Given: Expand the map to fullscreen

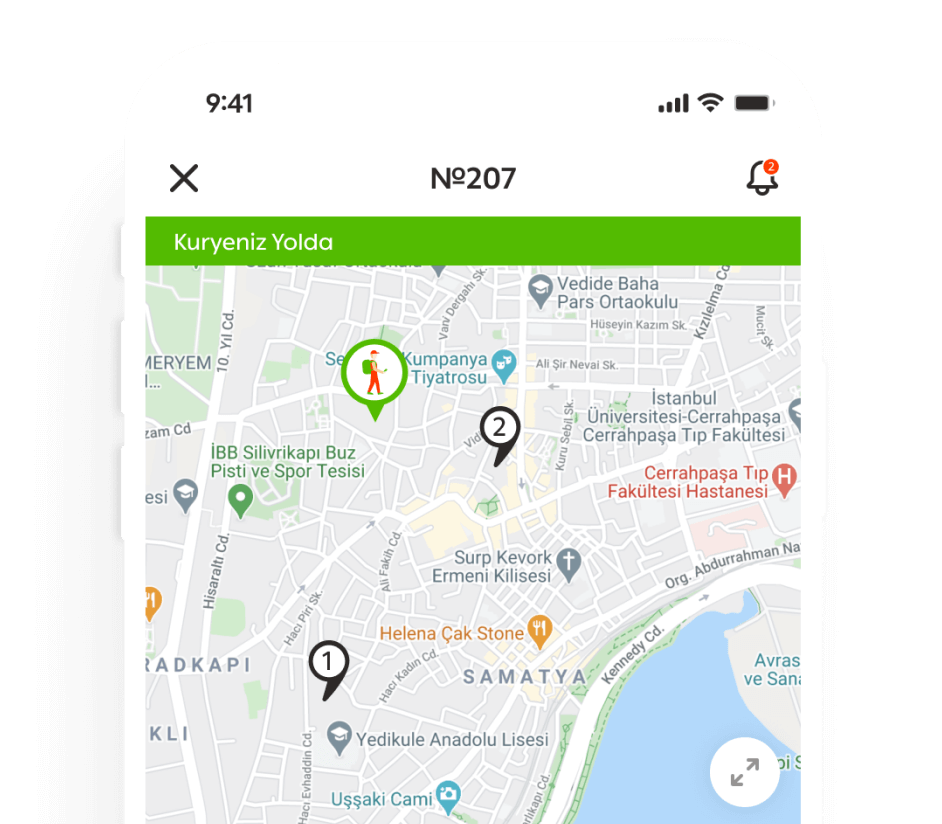Looking at the screenshot, I should (745, 772).
